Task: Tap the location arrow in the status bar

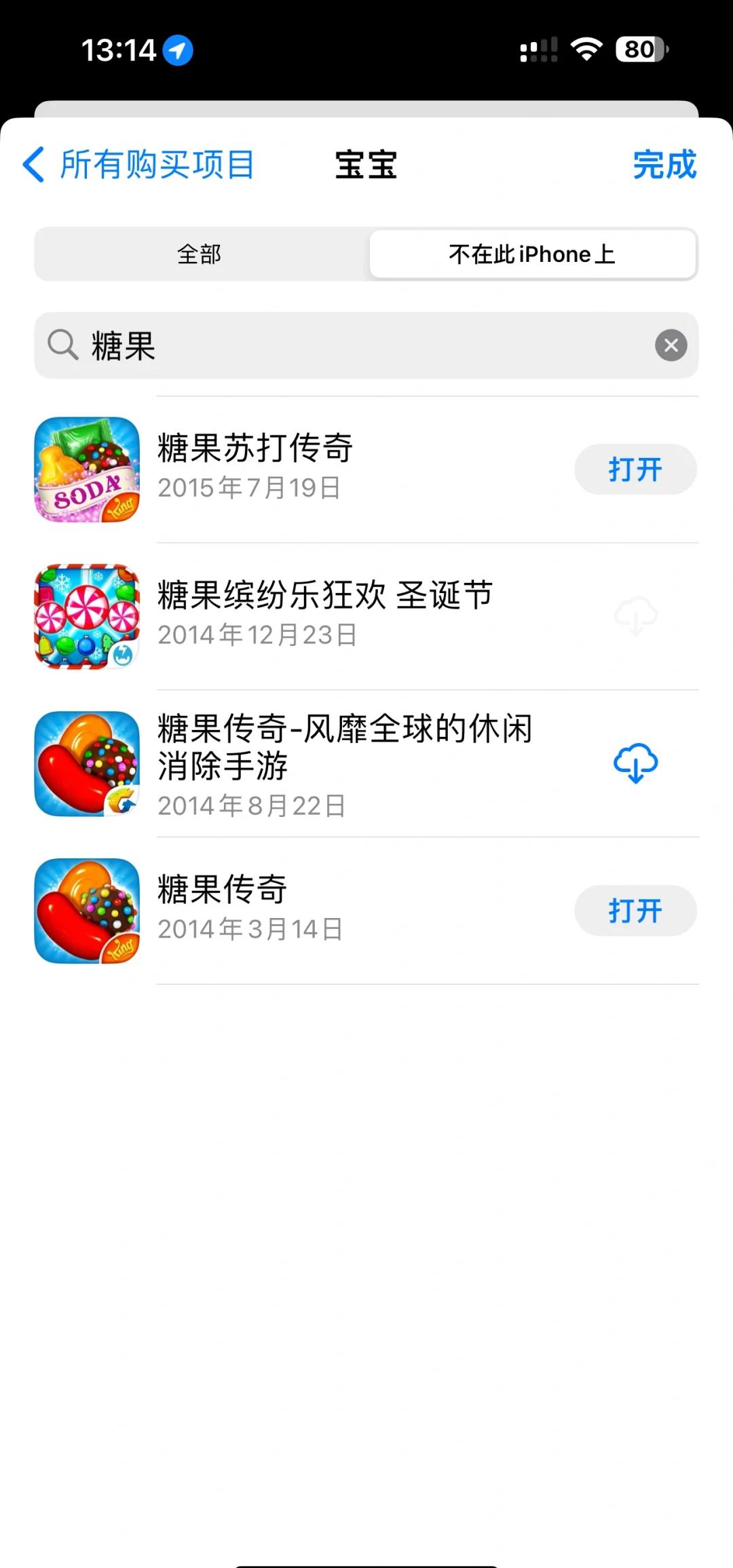Action: coord(178,48)
